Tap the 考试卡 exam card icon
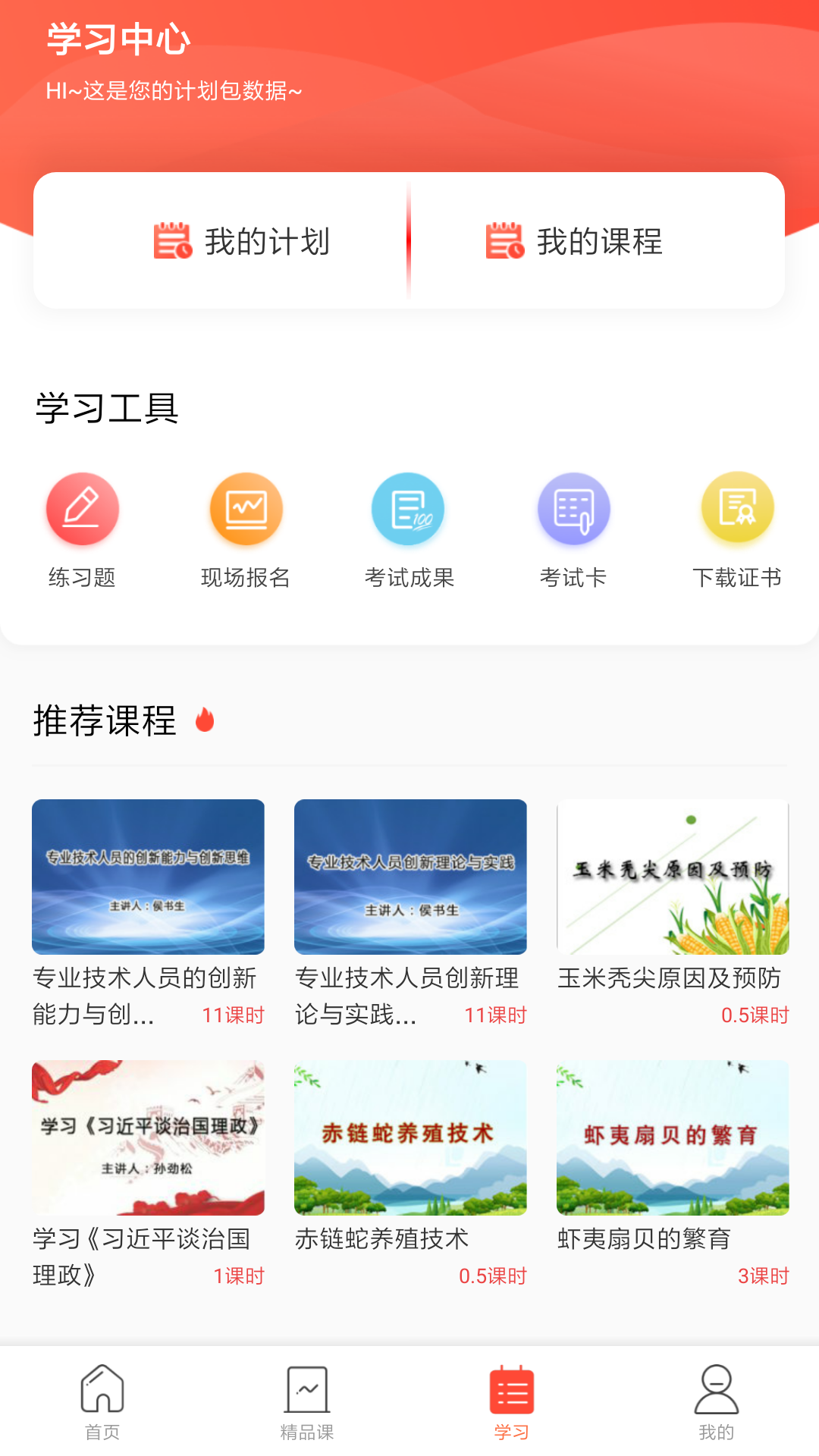Viewport: 819px width, 1456px height. (x=573, y=509)
